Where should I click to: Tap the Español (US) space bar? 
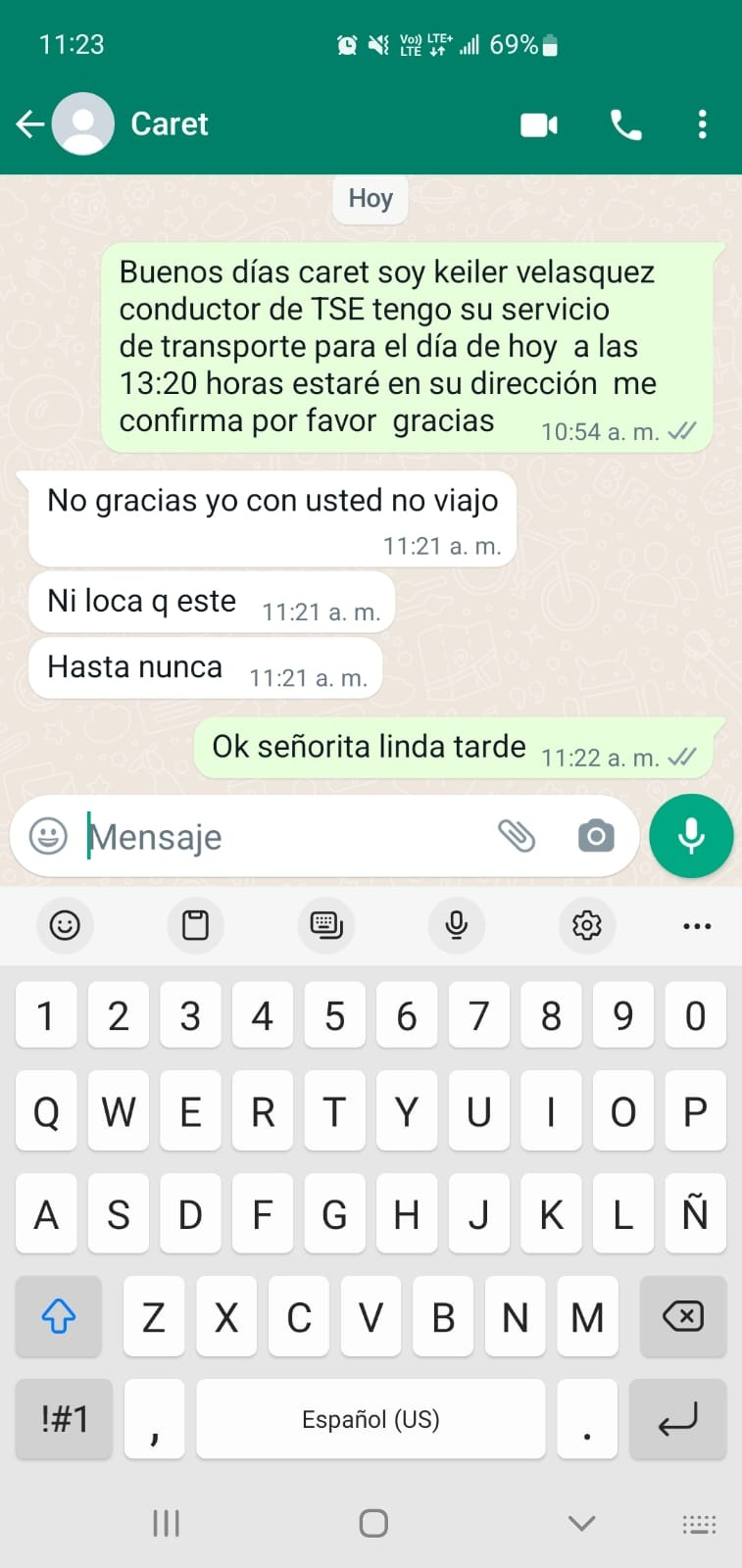(x=371, y=1418)
